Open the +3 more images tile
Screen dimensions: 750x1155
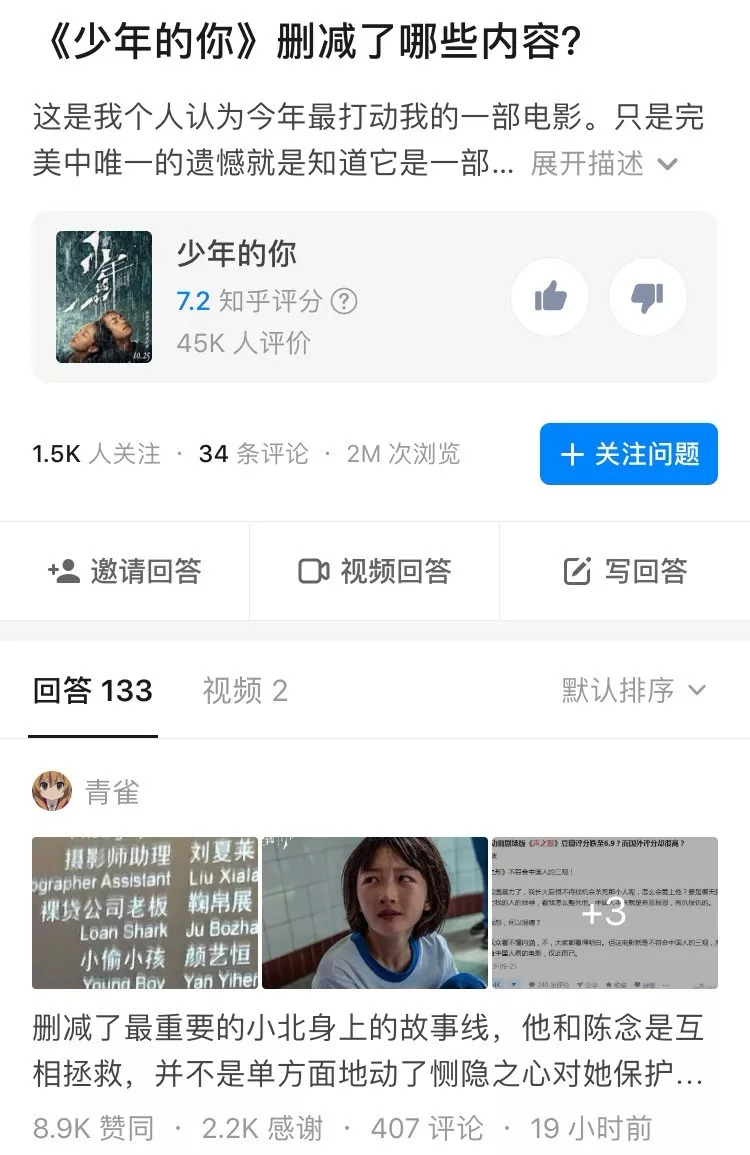tap(604, 913)
